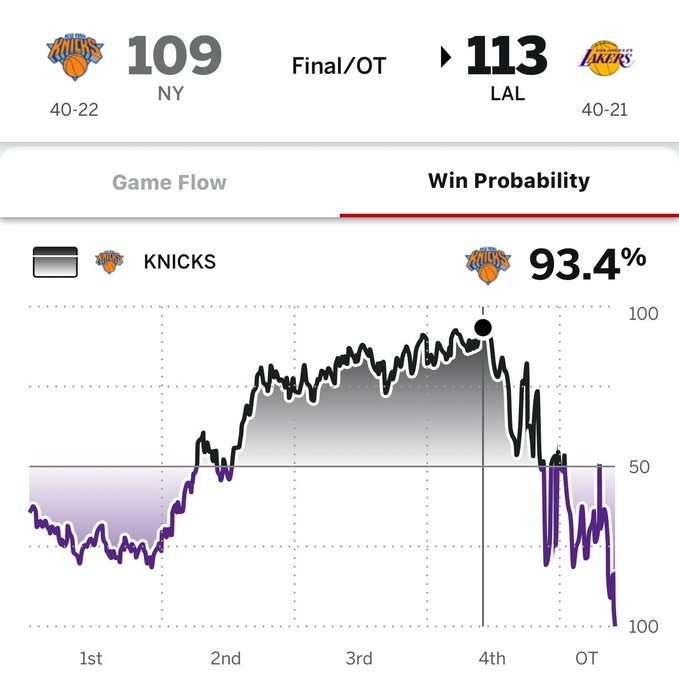
Task: Open the Lakers team page from scoreboard logo
Action: pyautogui.click(x=607, y=60)
